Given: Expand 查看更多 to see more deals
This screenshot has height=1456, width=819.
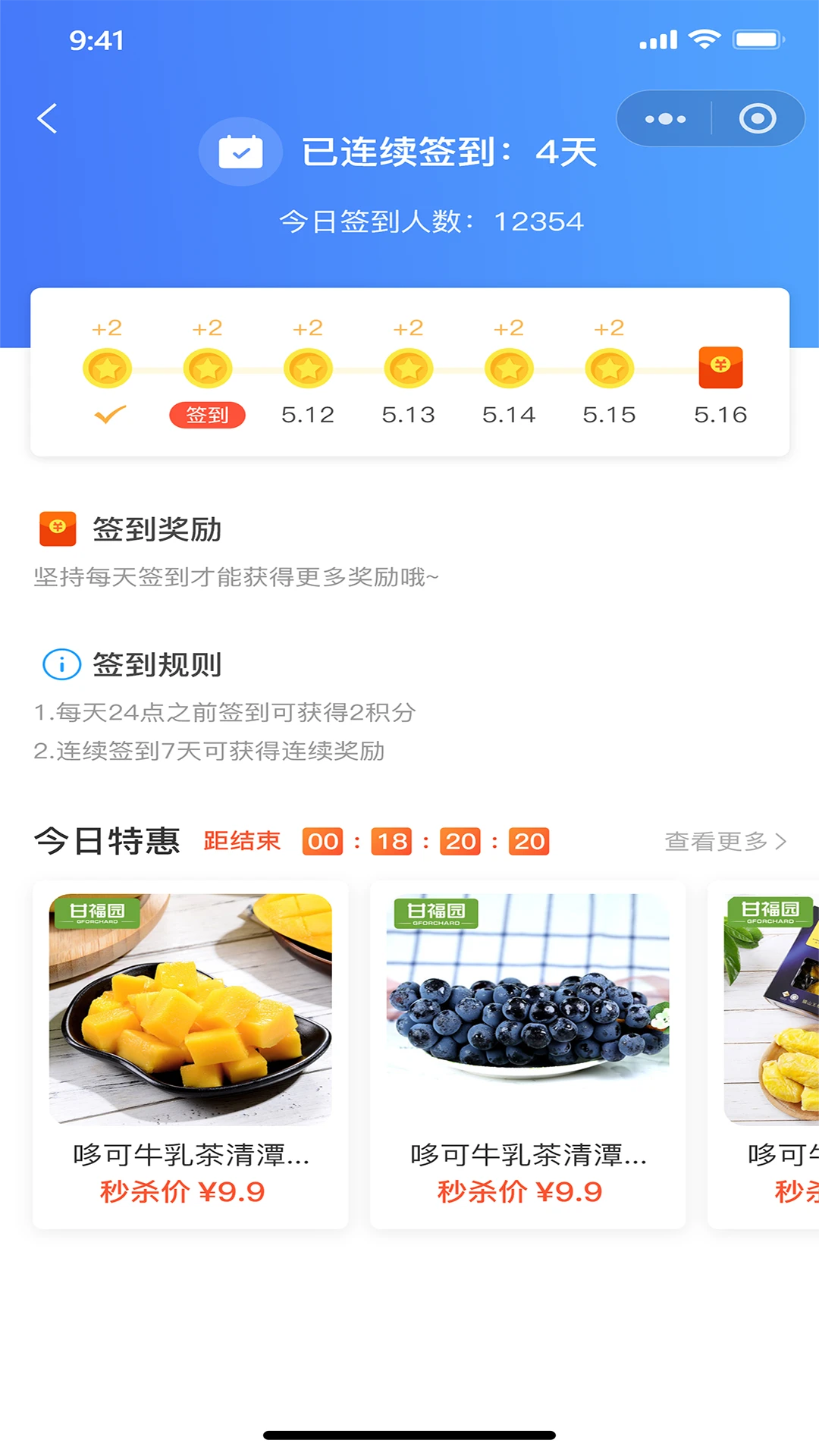Looking at the screenshot, I should [716, 840].
